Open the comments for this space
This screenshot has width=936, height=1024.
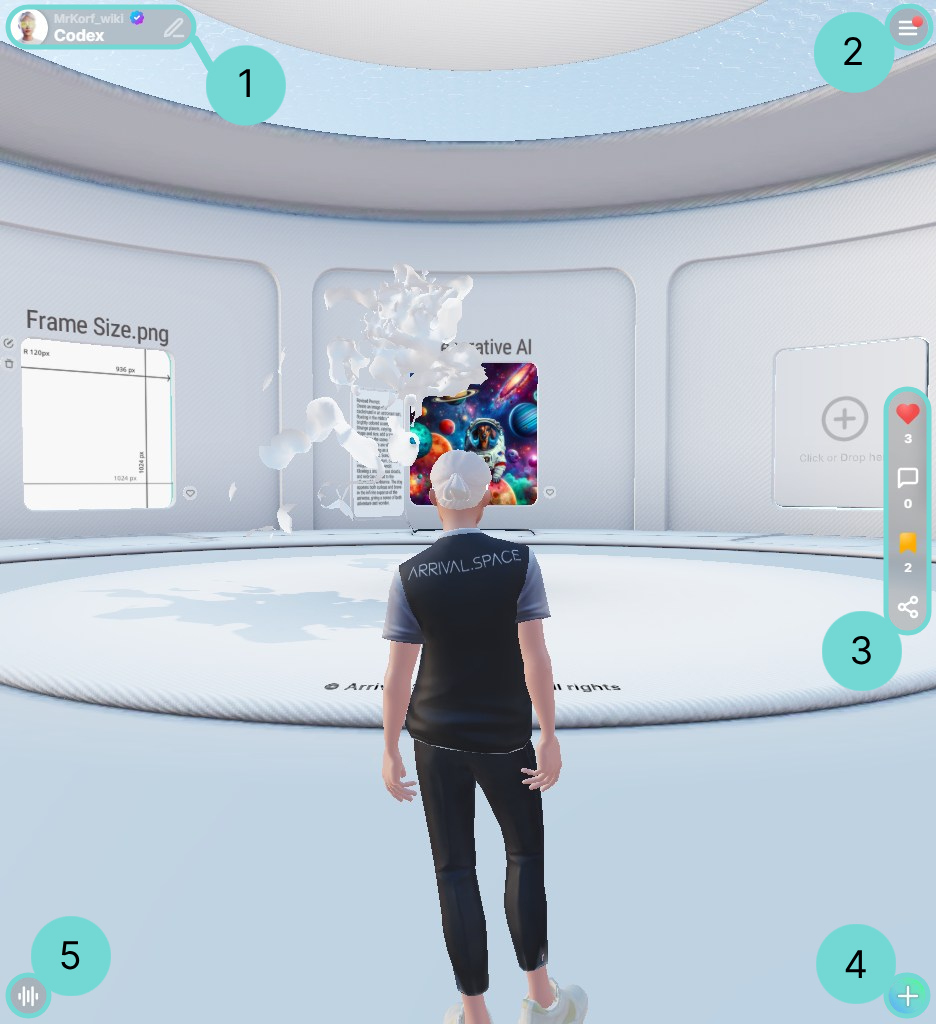(x=907, y=477)
